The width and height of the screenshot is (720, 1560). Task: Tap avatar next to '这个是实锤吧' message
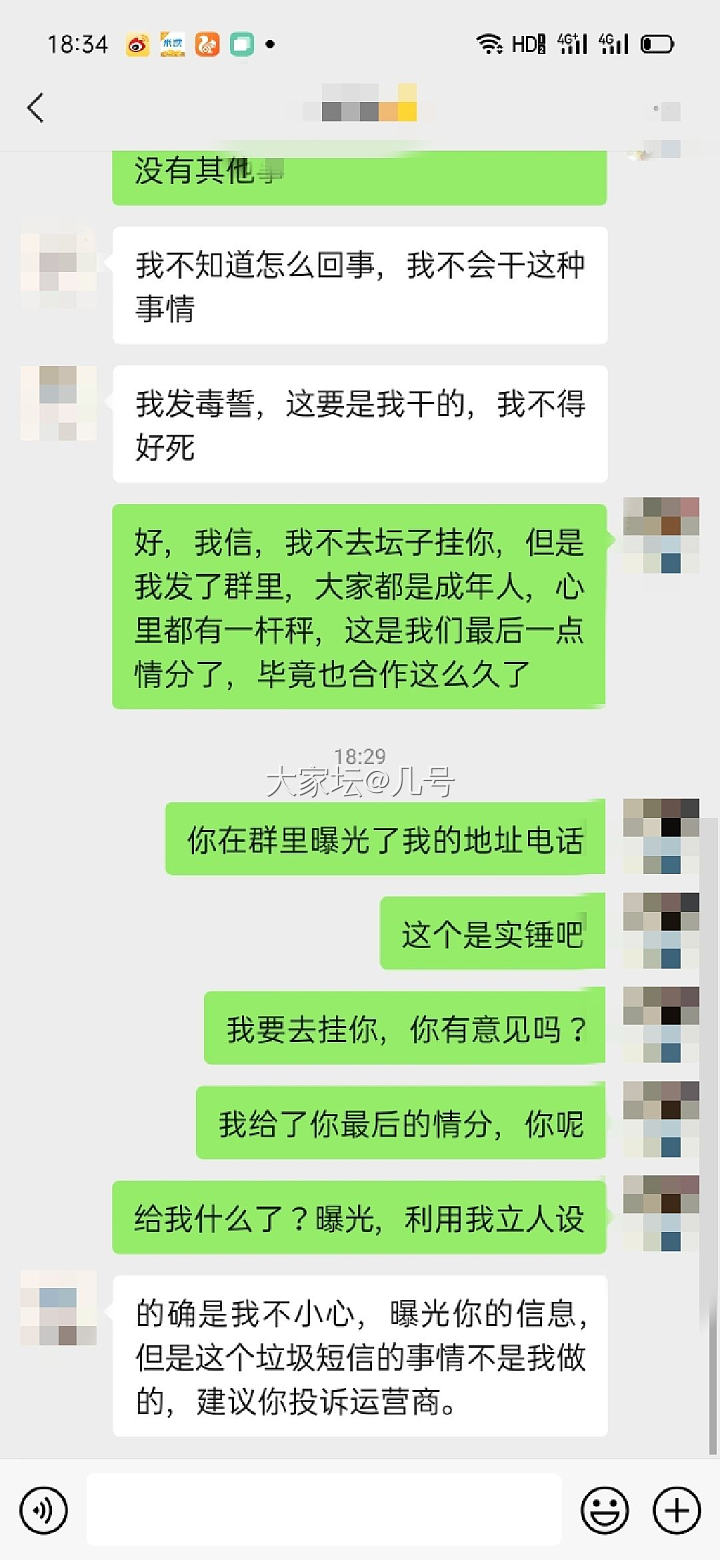[660, 931]
